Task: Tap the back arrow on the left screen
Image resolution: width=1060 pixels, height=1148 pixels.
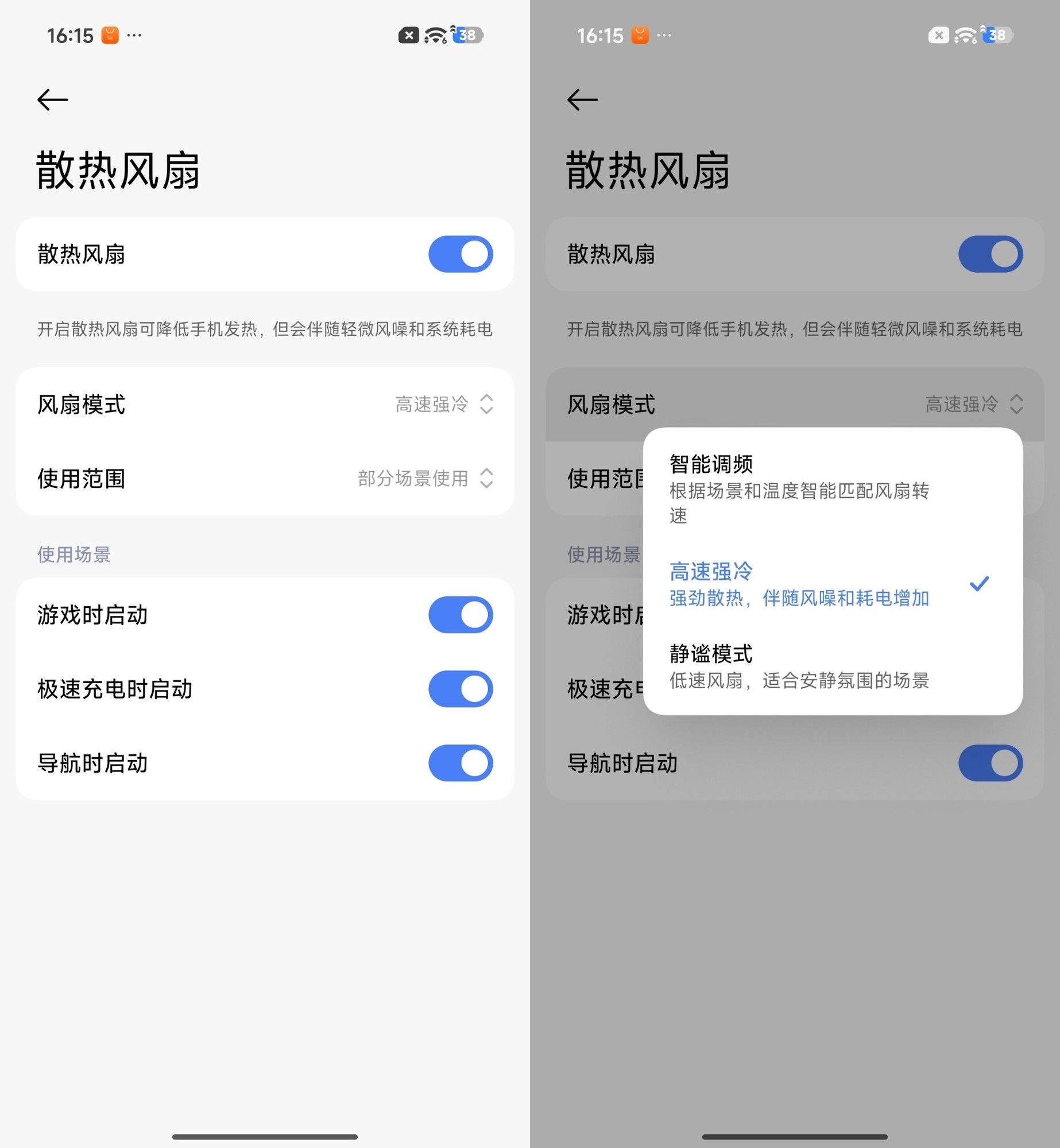Action: [x=53, y=99]
